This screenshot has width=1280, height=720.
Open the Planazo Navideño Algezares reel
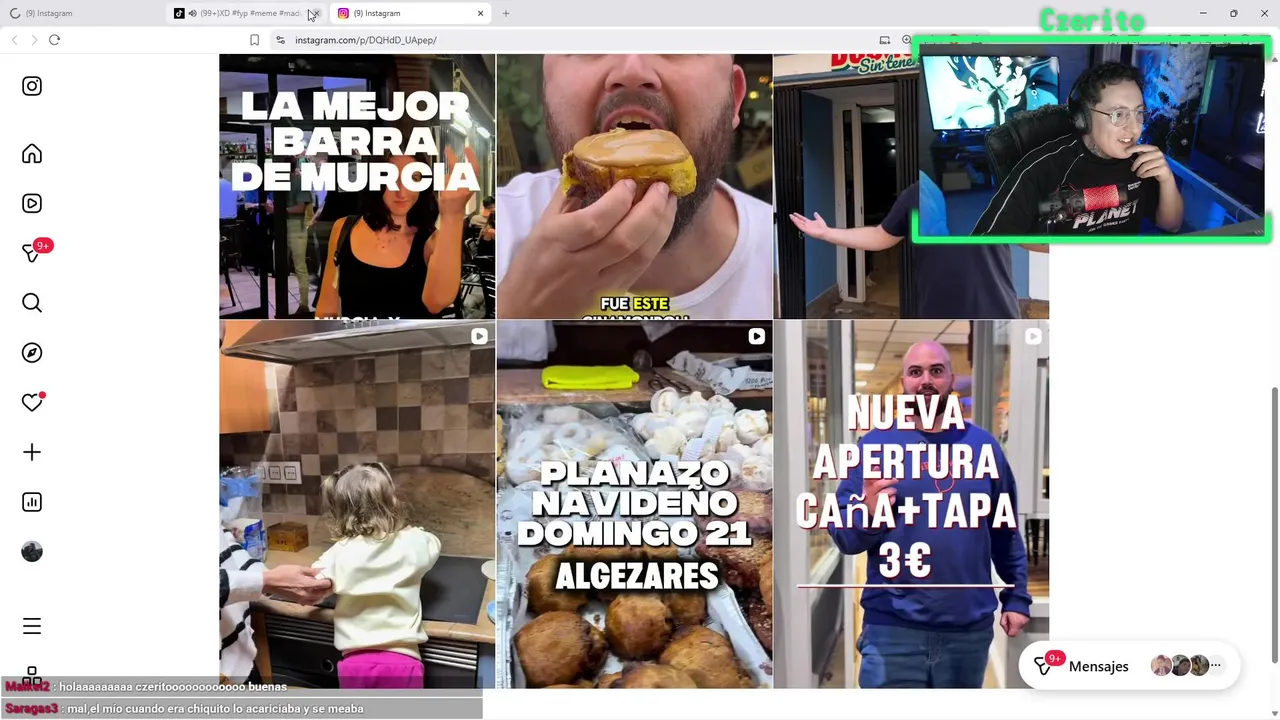click(x=634, y=504)
